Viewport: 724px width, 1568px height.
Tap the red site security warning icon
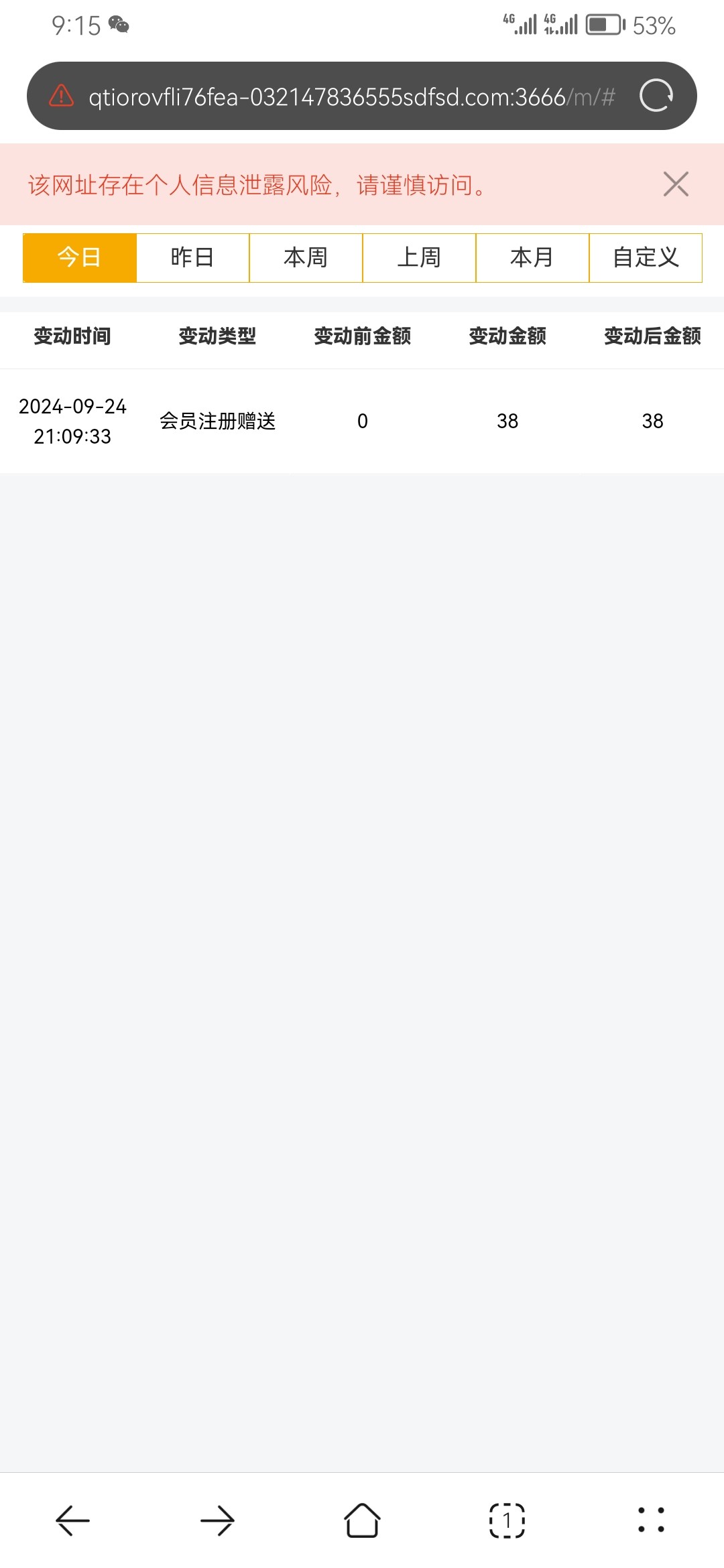click(62, 96)
